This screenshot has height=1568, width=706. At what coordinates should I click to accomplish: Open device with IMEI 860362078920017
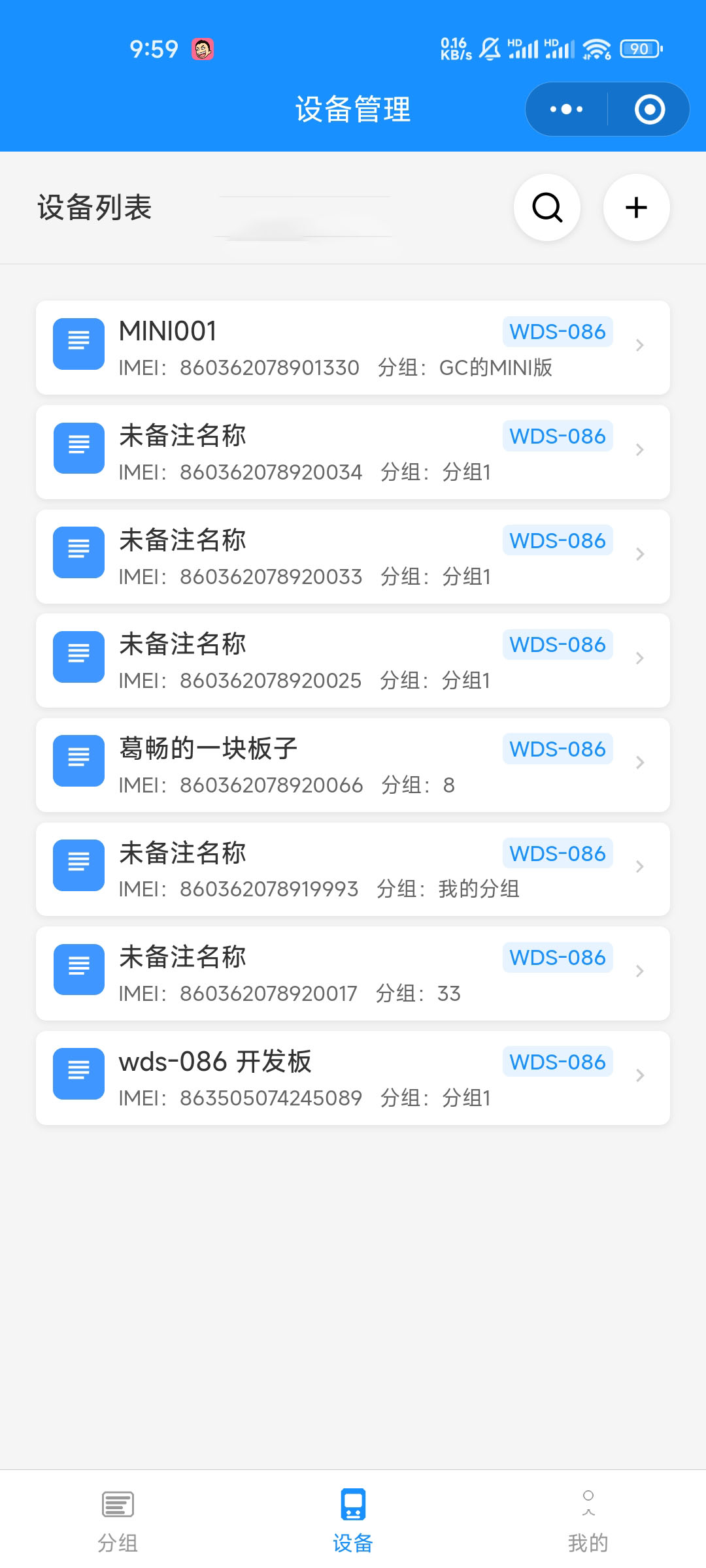353,973
